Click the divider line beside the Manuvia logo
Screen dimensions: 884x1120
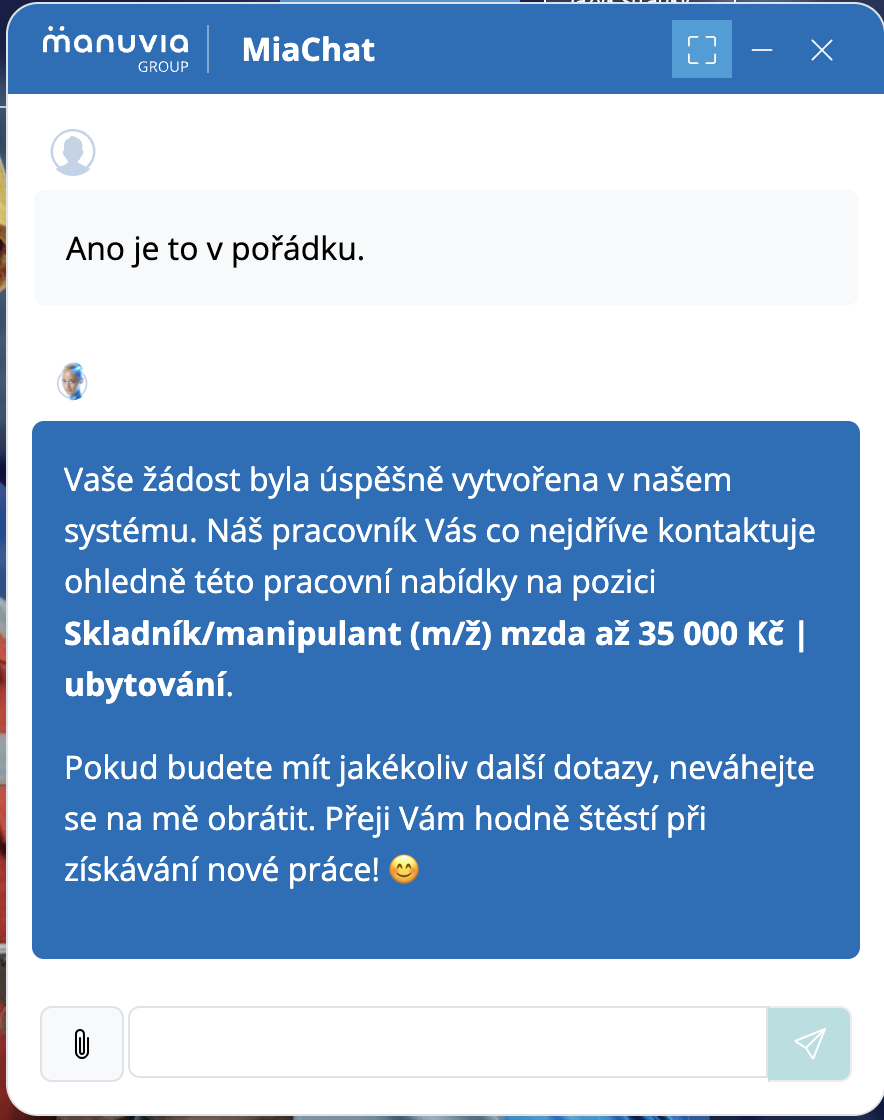tap(208, 48)
